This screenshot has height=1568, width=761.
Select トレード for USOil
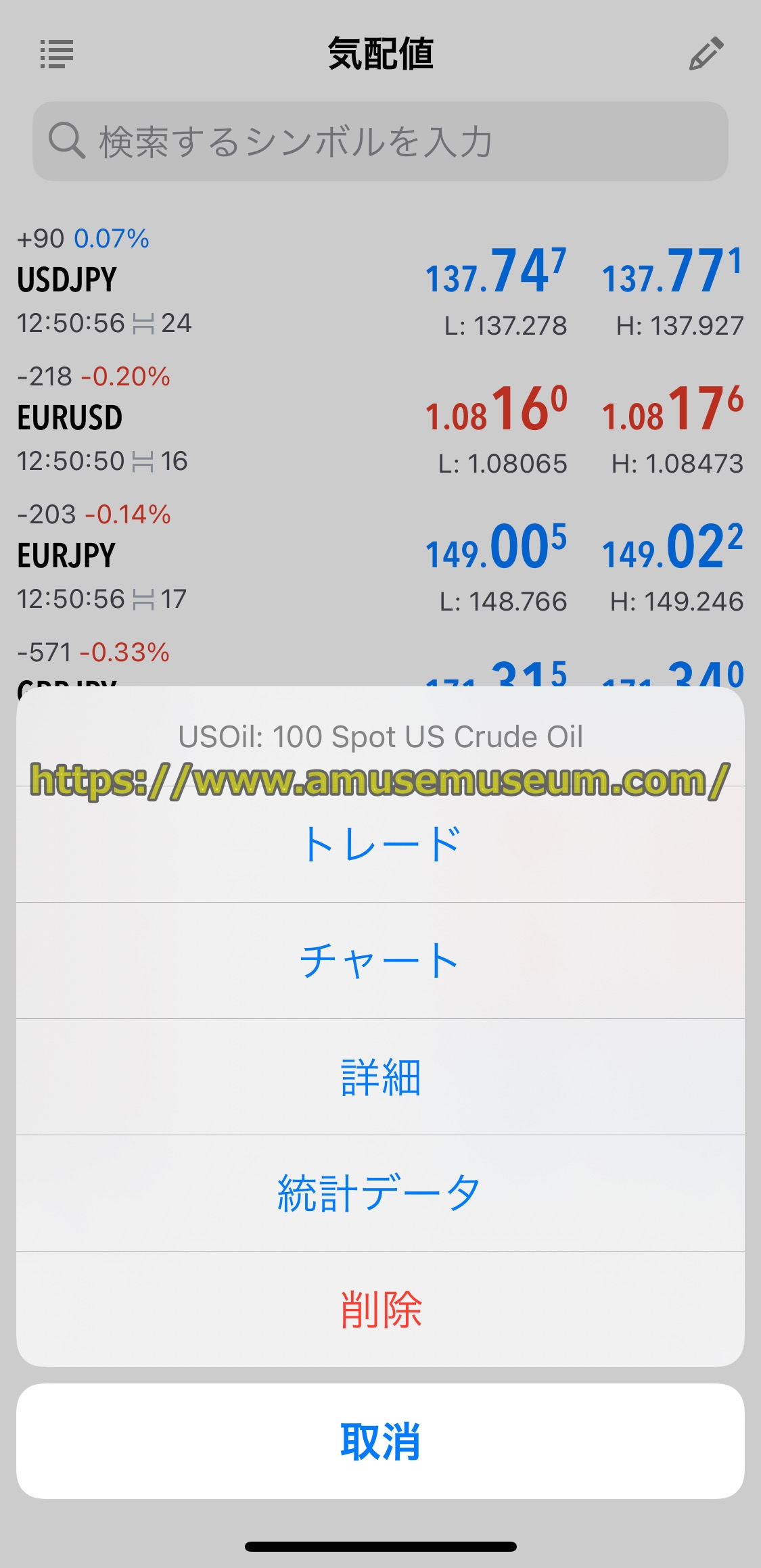pyautogui.click(x=380, y=844)
